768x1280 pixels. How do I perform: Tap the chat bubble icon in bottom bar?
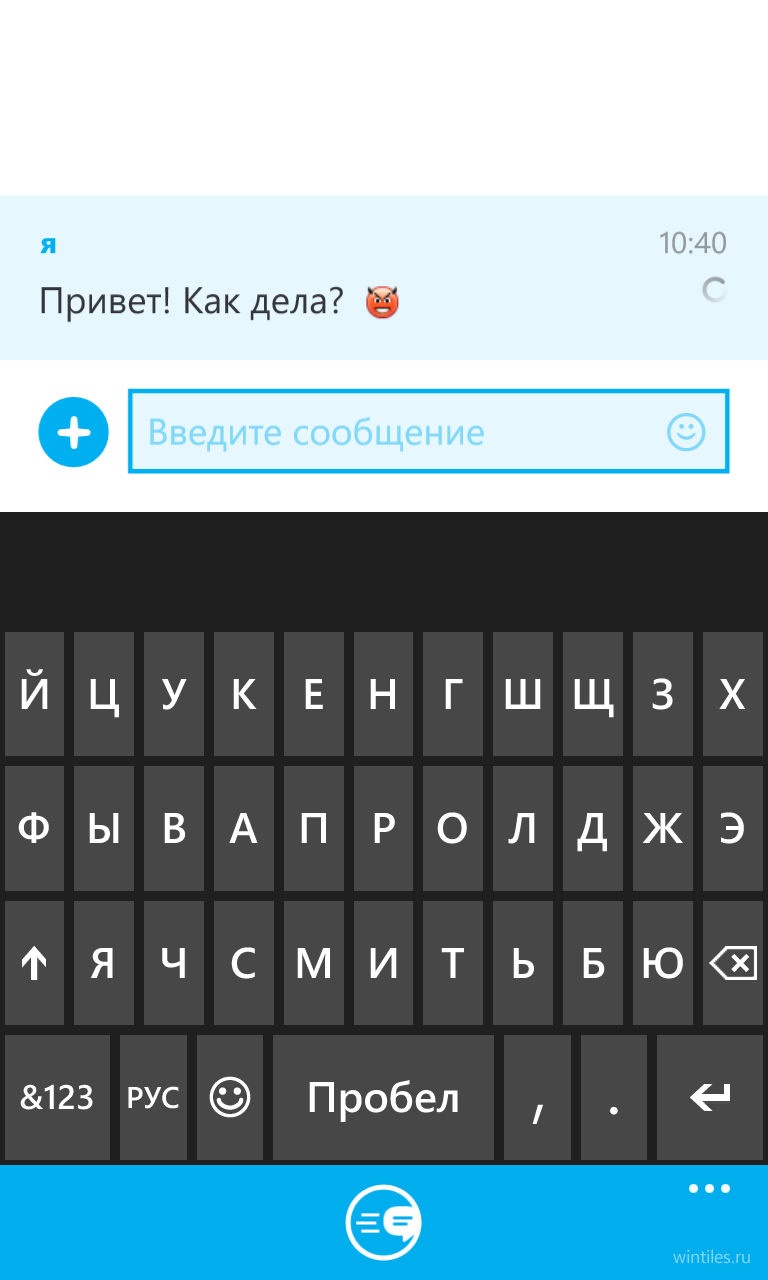click(x=384, y=1222)
